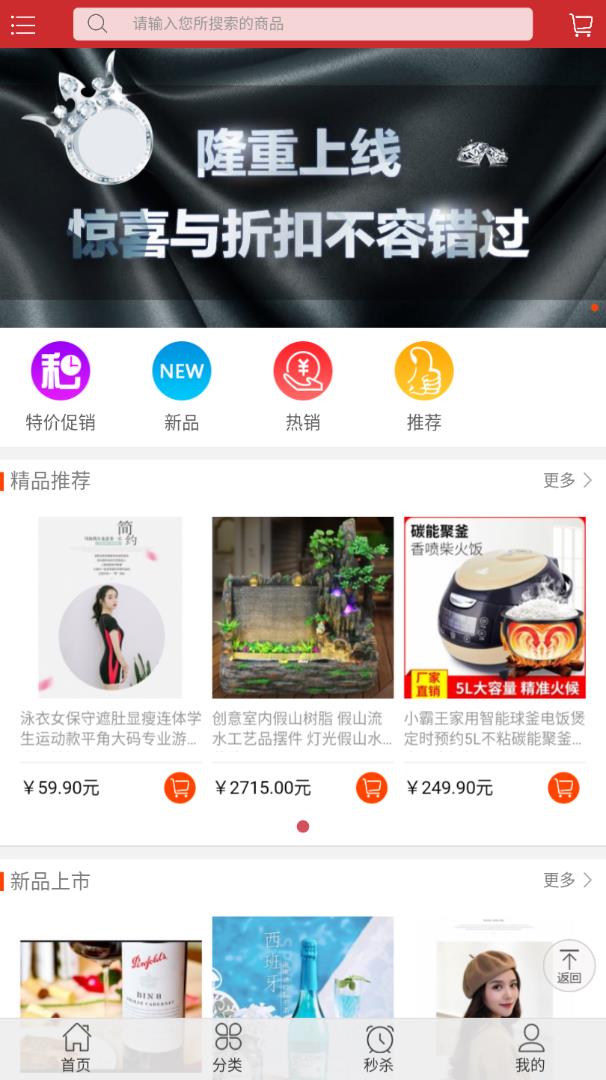View more items in 新品上市
Viewport: 606px width, 1080px height.
568,881
